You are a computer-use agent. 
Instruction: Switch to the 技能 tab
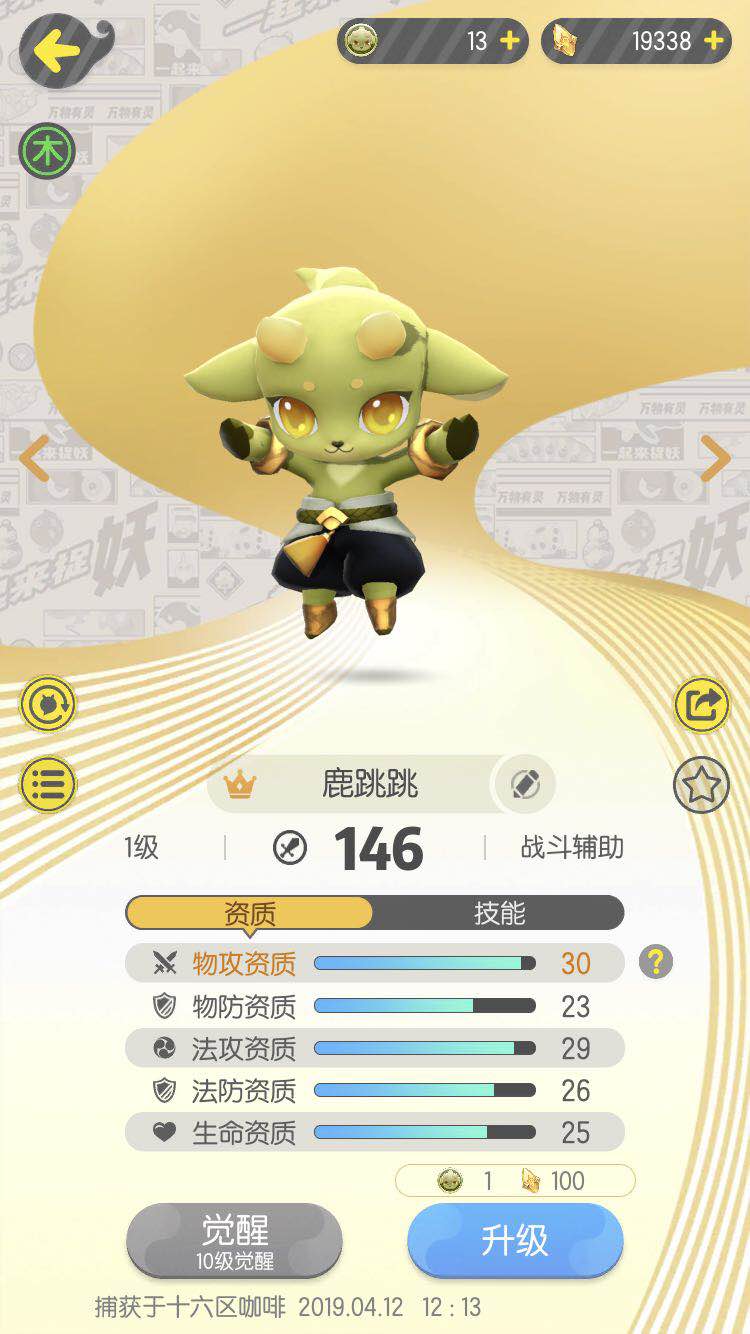(x=499, y=913)
